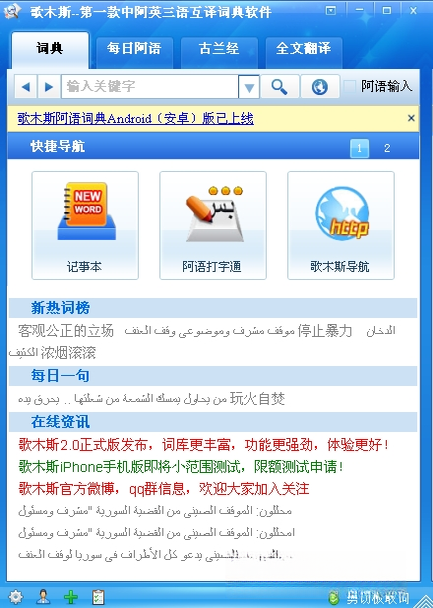The width and height of the screenshot is (433, 608).
Task: Go to quick navigation page 2
Action: click(x=387, y=148)
